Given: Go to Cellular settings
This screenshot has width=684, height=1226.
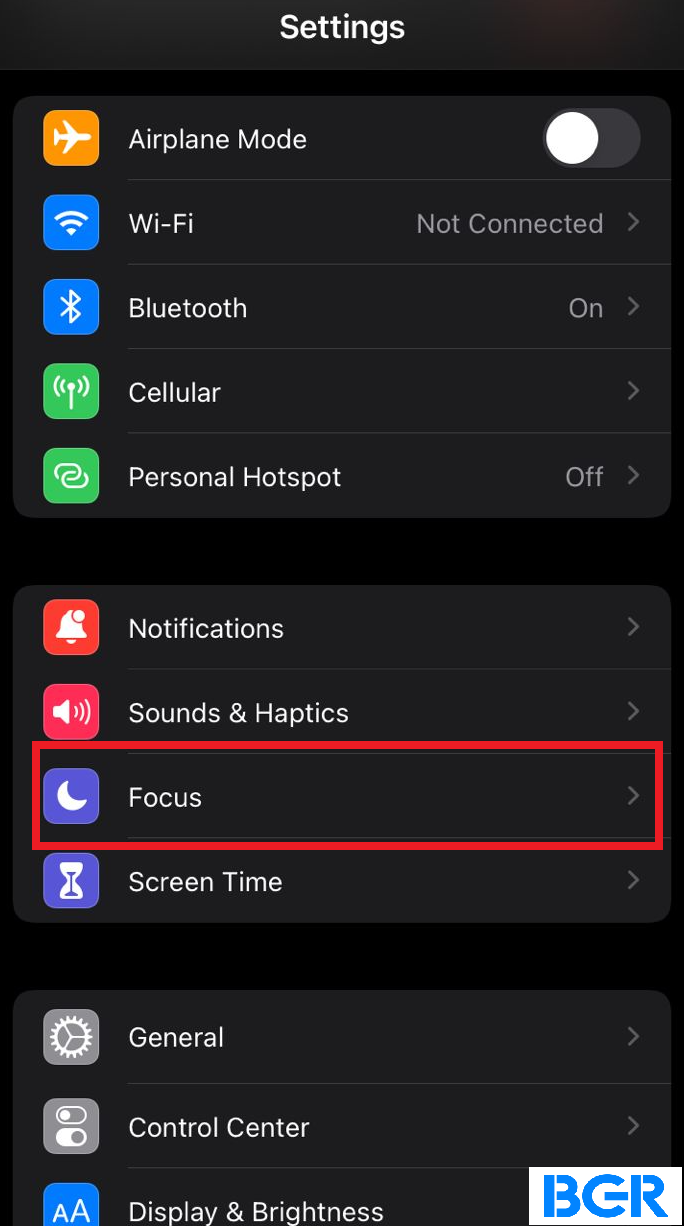Looking at the screenshot, I should pyautogui.click(x=342, y=392).
